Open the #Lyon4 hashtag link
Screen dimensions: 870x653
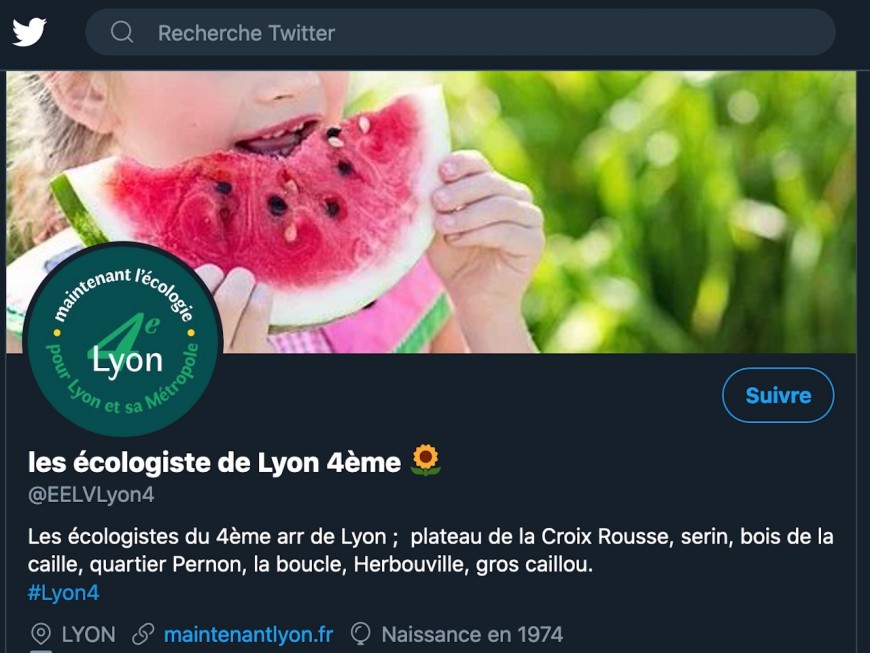[x=63, y=592]
